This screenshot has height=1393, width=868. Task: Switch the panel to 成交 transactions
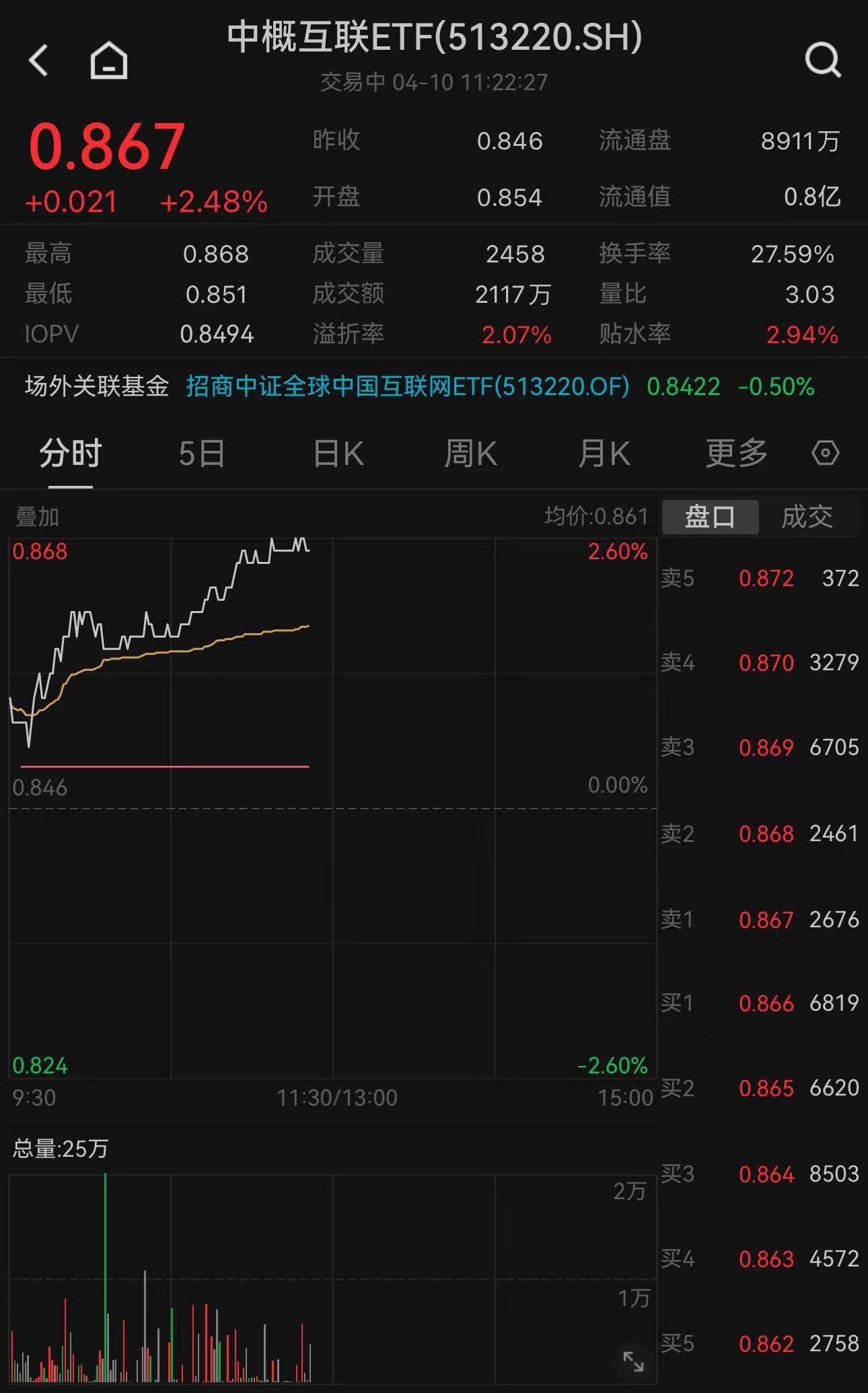pos(807,516)
